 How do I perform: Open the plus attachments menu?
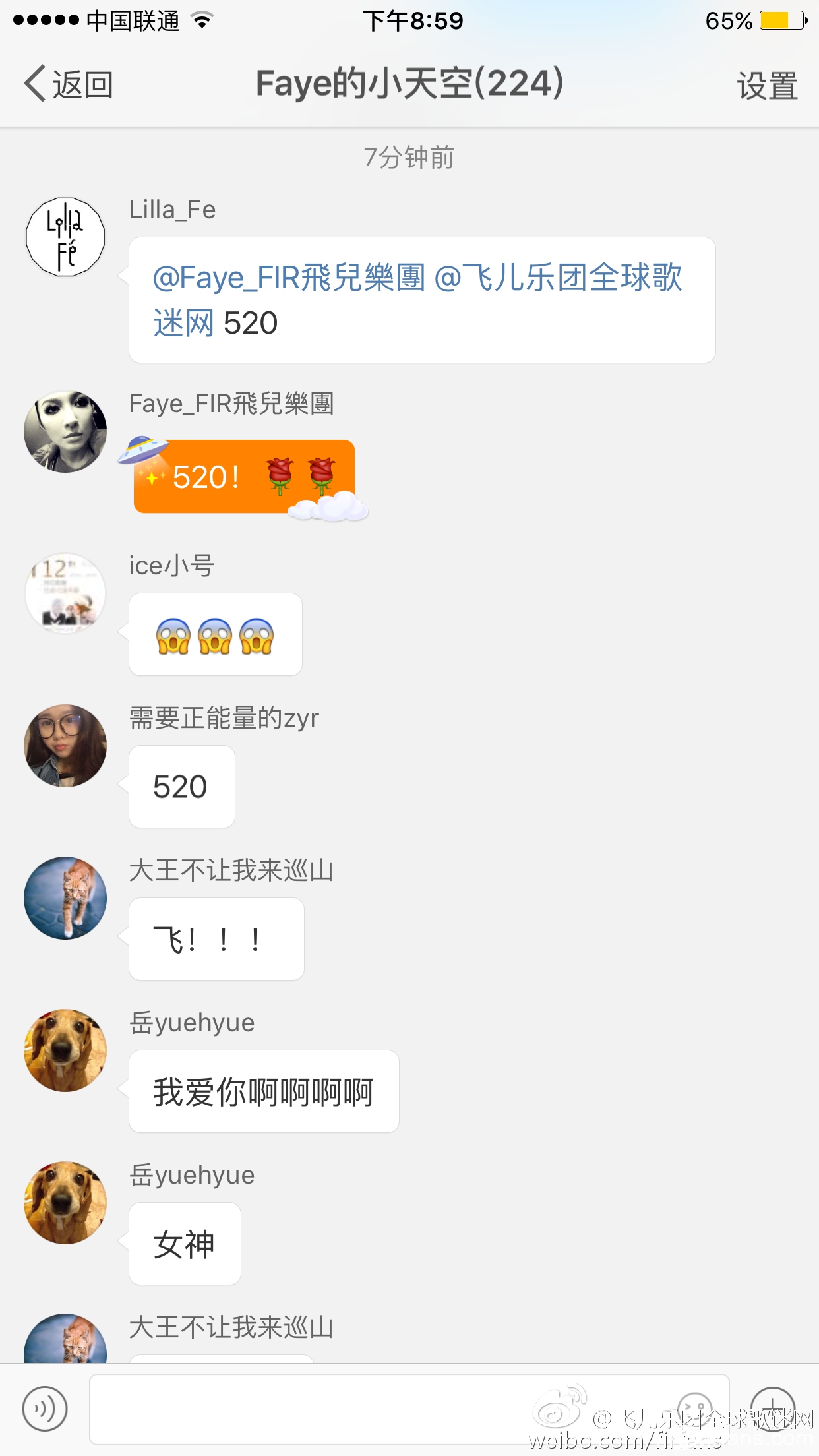coord(773,1409)
